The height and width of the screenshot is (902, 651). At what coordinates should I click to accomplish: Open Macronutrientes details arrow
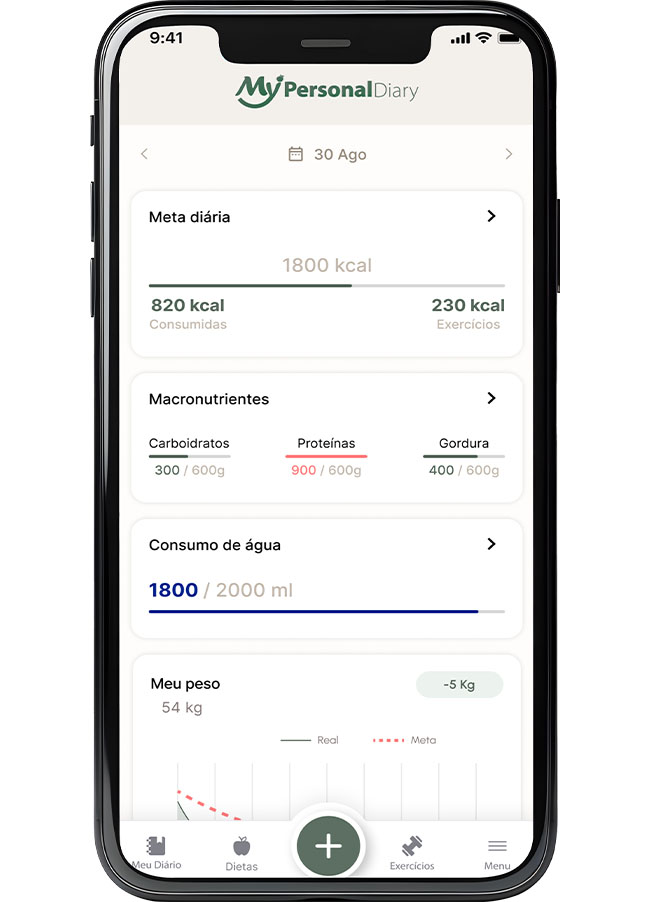click(x=491, y=398)
